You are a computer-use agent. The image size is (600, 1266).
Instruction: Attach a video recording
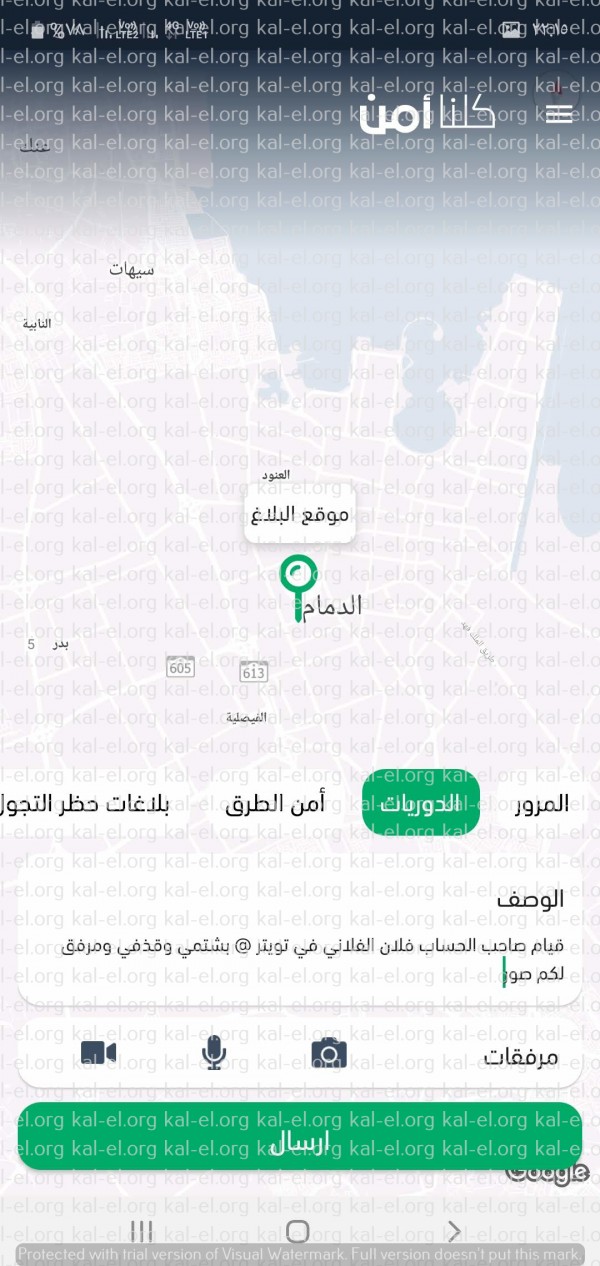(99, 1052)
